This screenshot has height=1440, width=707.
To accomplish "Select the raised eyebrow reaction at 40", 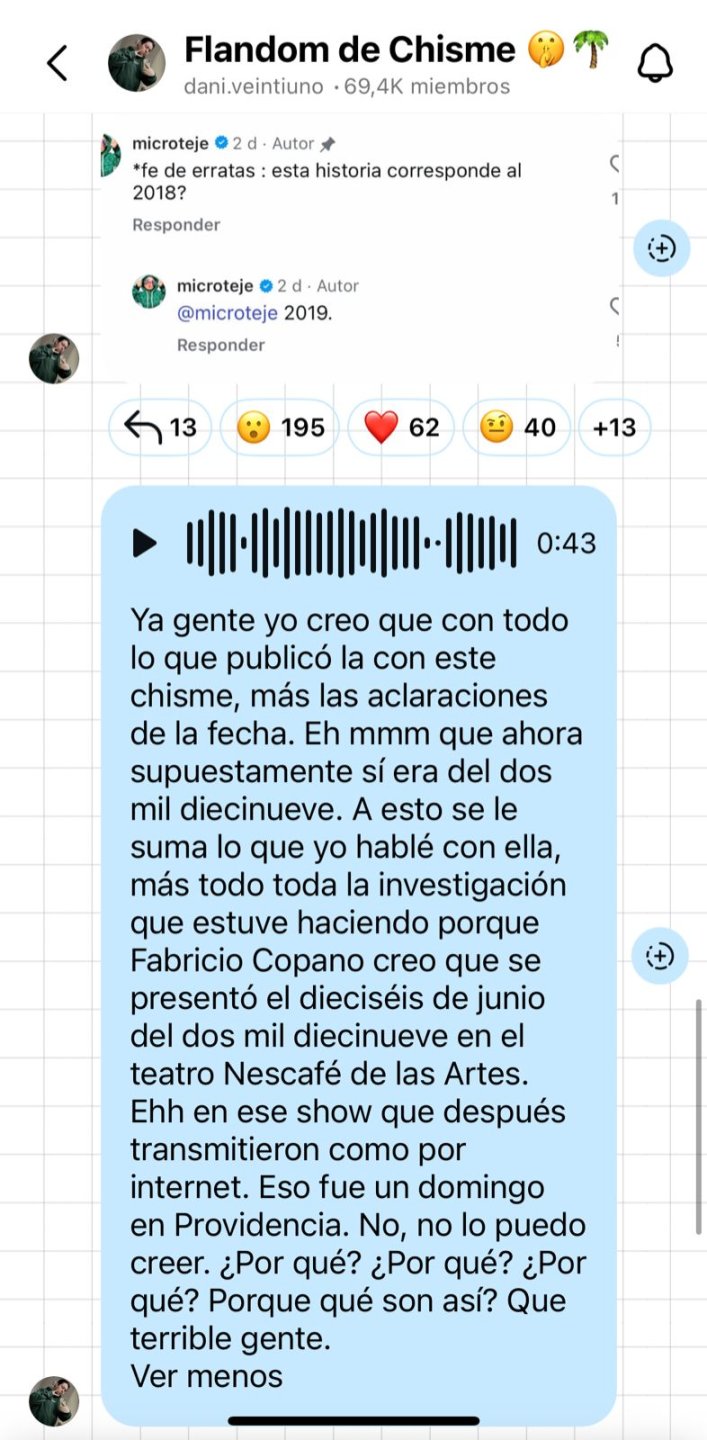I will click(x=517, y=428).
